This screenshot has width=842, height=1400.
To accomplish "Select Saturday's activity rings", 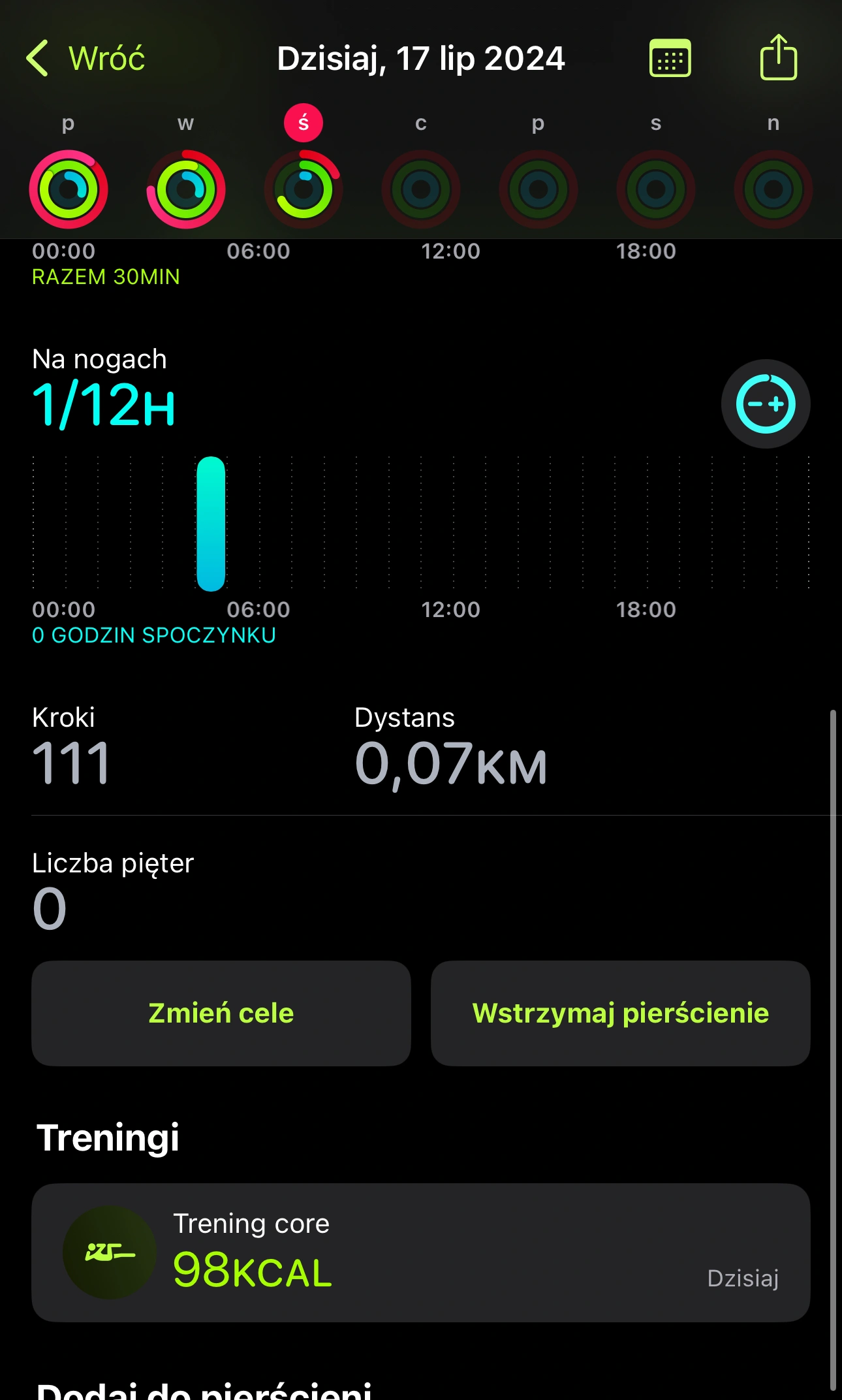I will point(656,189).
